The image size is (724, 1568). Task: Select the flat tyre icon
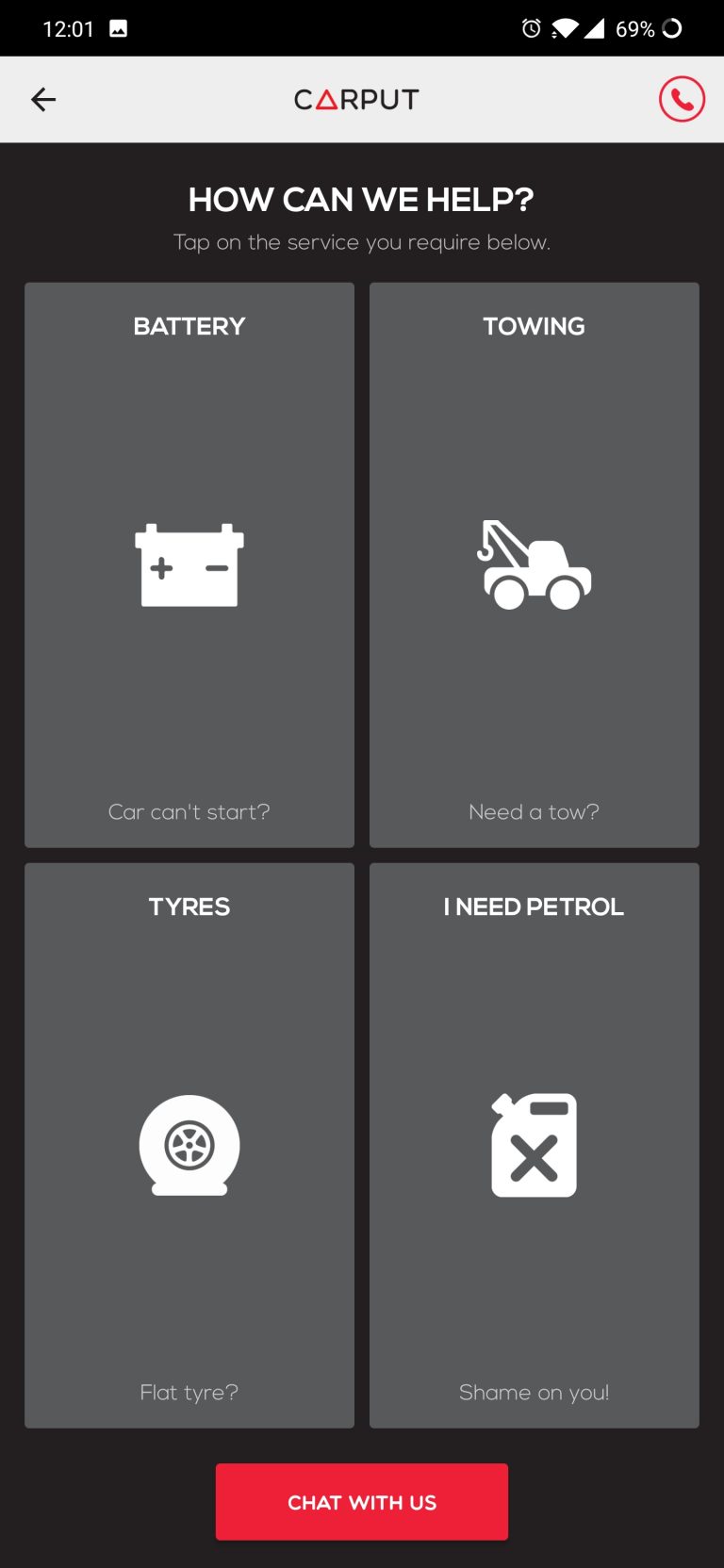(189, 1146)
